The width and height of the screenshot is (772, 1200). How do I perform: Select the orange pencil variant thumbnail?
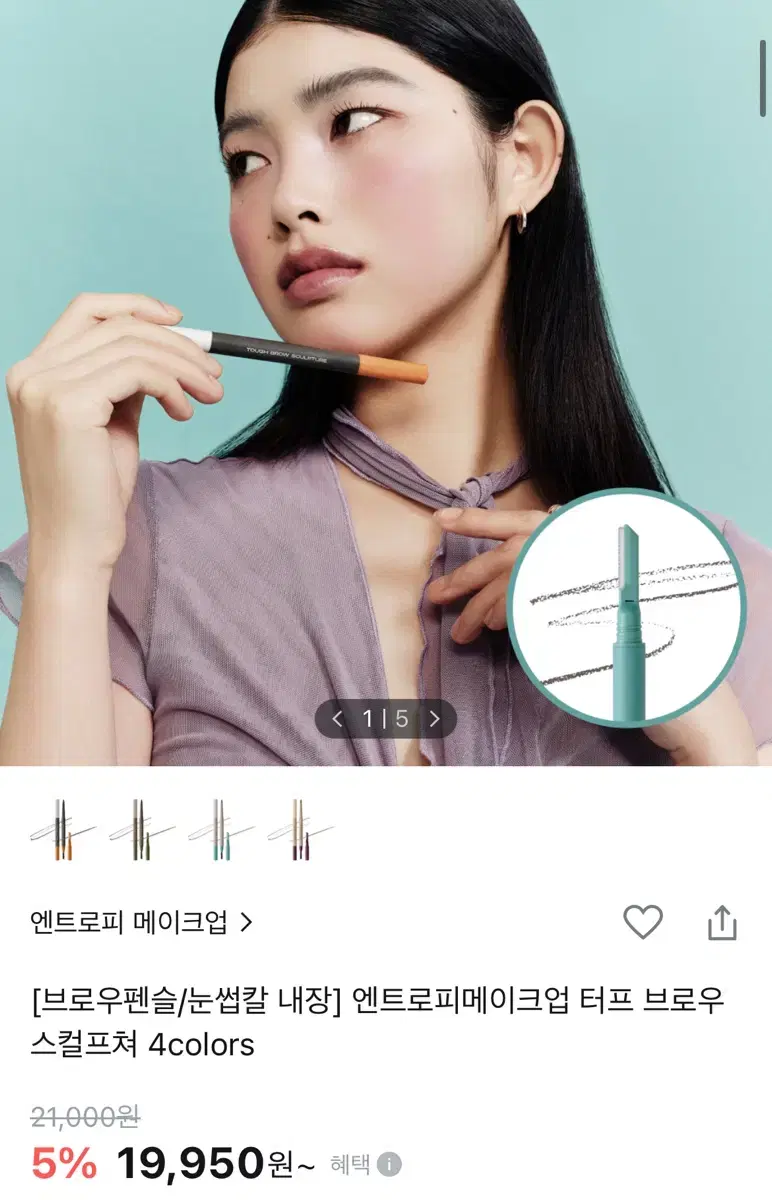58,830
